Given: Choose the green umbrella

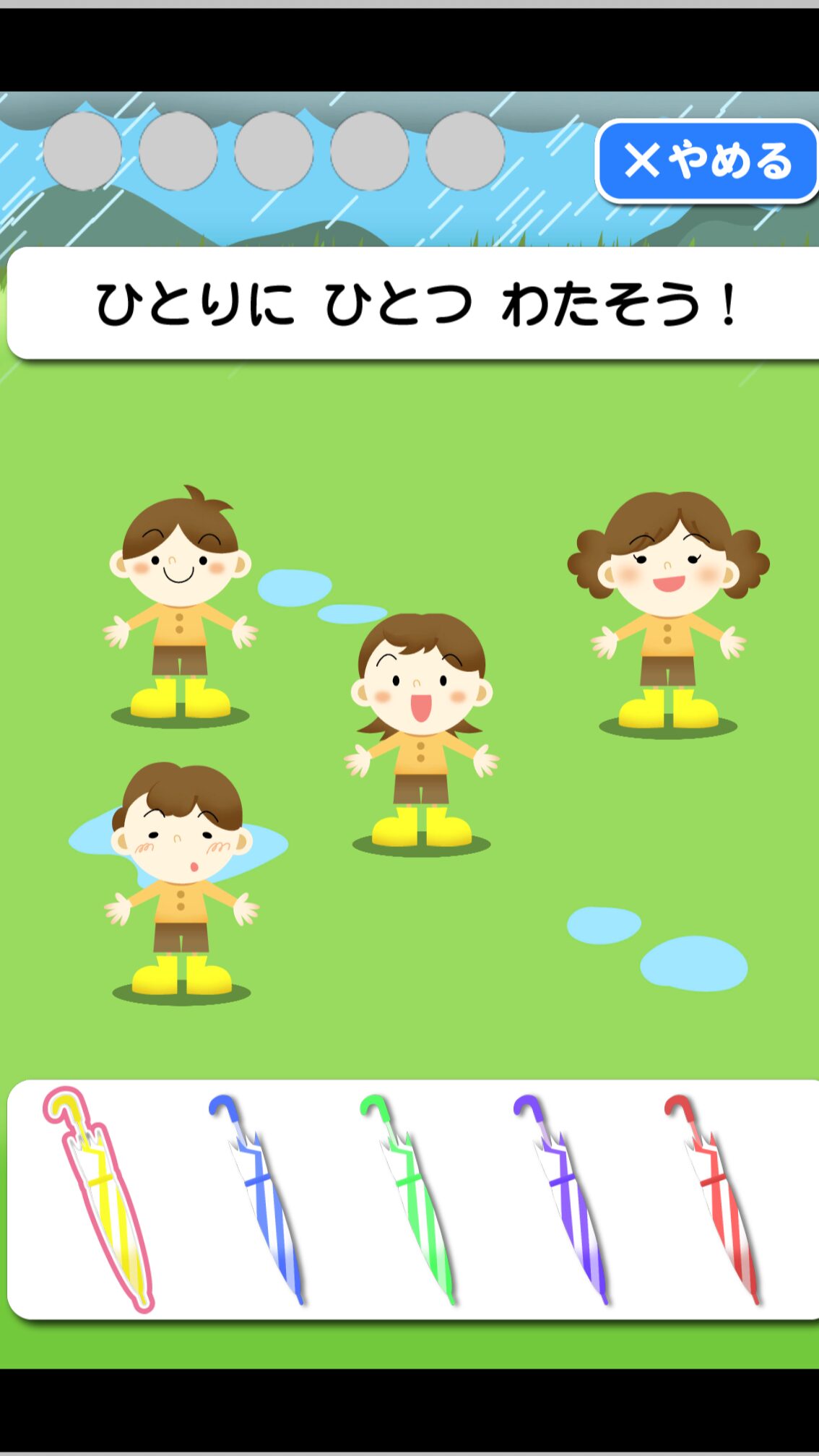Looking at the screenshot, I should (409, 1199).
